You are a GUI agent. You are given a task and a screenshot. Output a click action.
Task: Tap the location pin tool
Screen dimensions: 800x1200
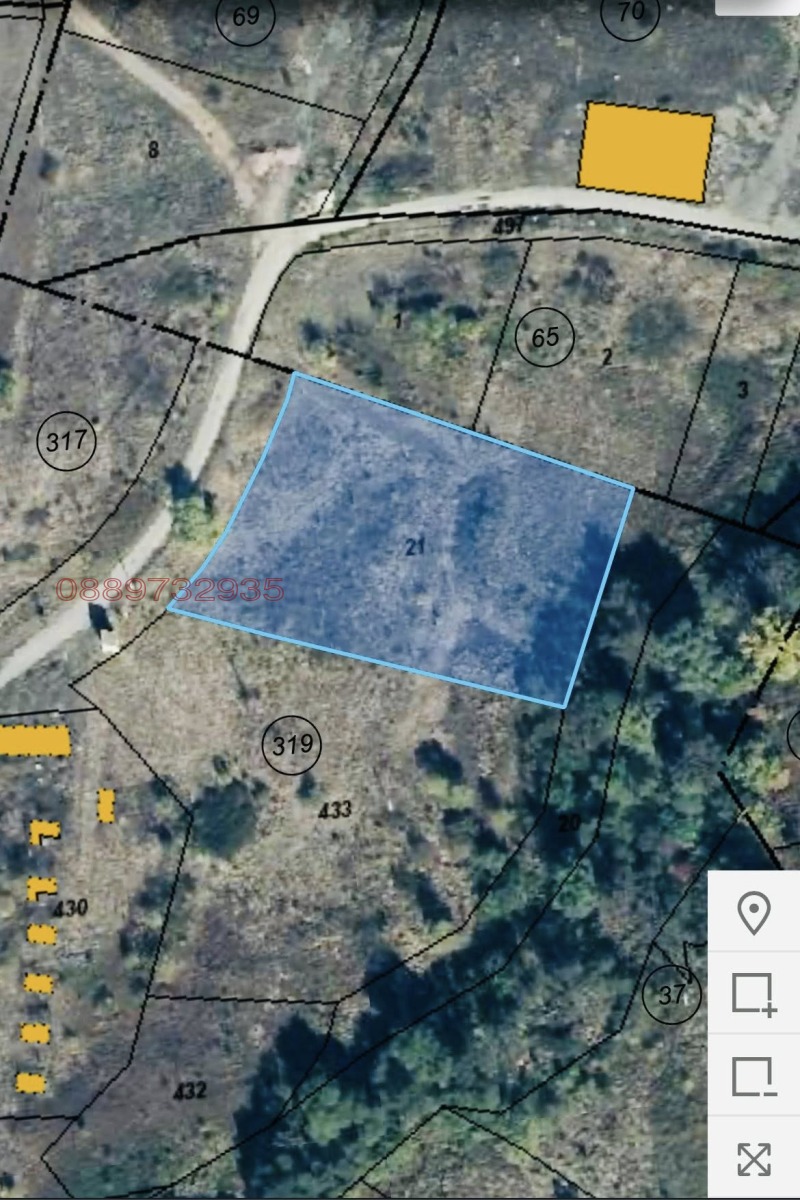click(753, 913)
